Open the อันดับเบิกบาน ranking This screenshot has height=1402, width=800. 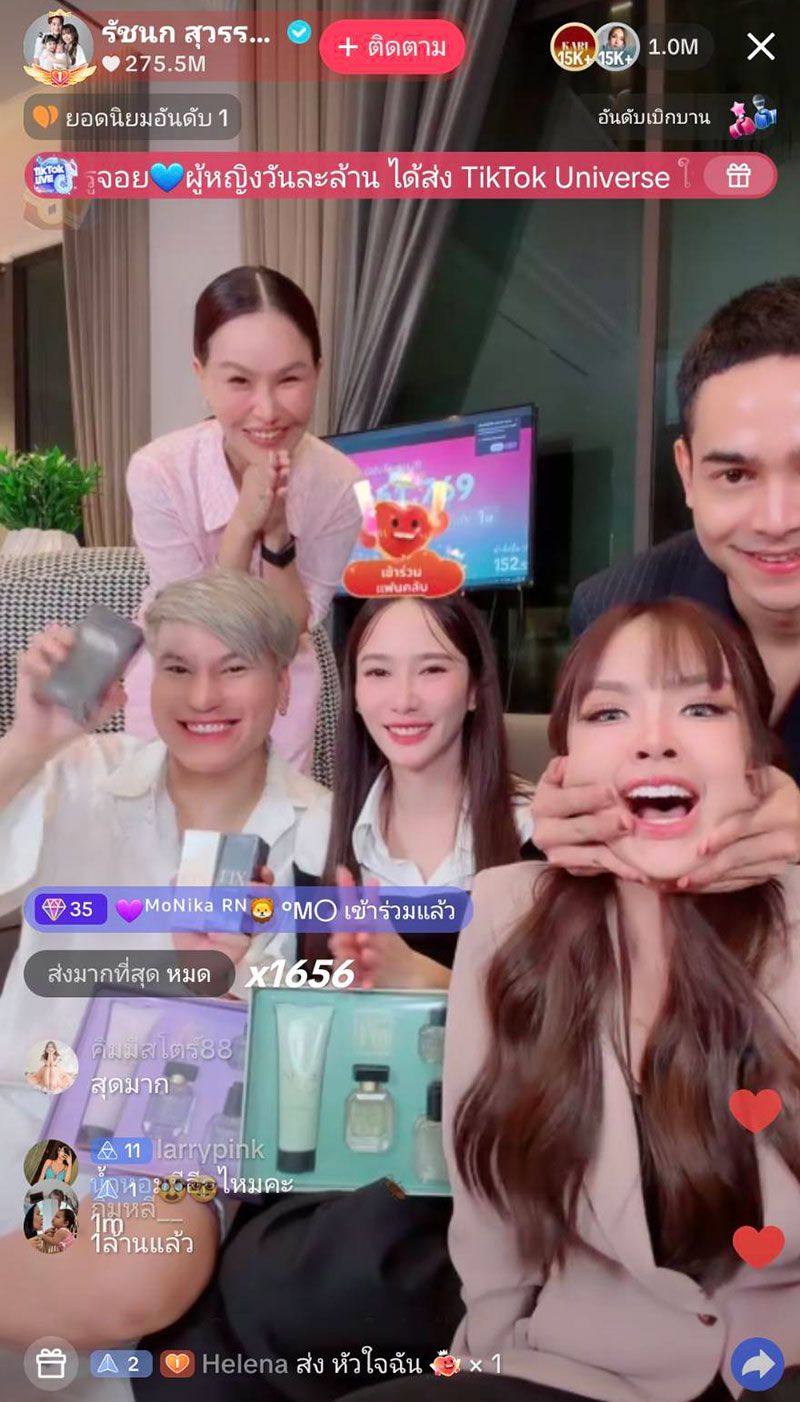click(x=671, y=117)
